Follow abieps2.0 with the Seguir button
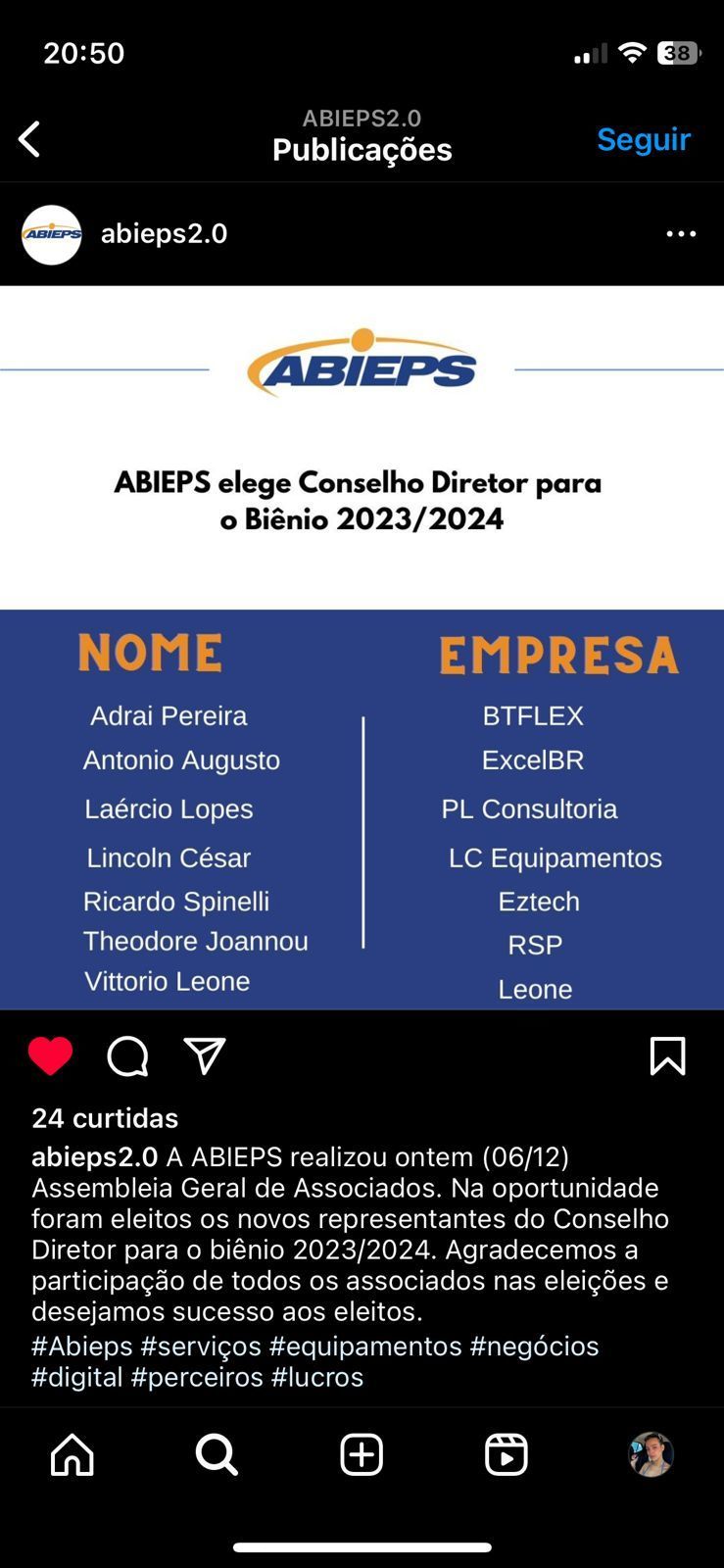Viewport: 724px width, 1568px height. coord(644,139)
